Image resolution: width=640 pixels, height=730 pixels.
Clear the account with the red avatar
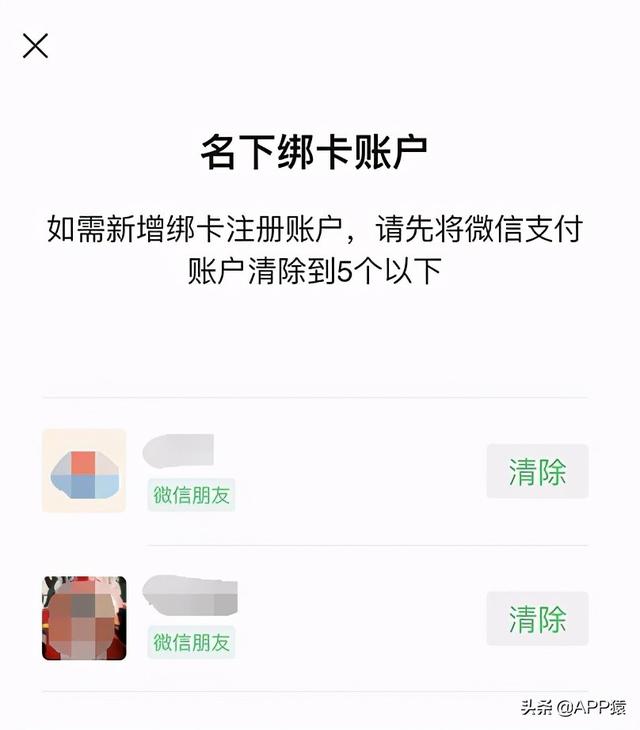537,618
